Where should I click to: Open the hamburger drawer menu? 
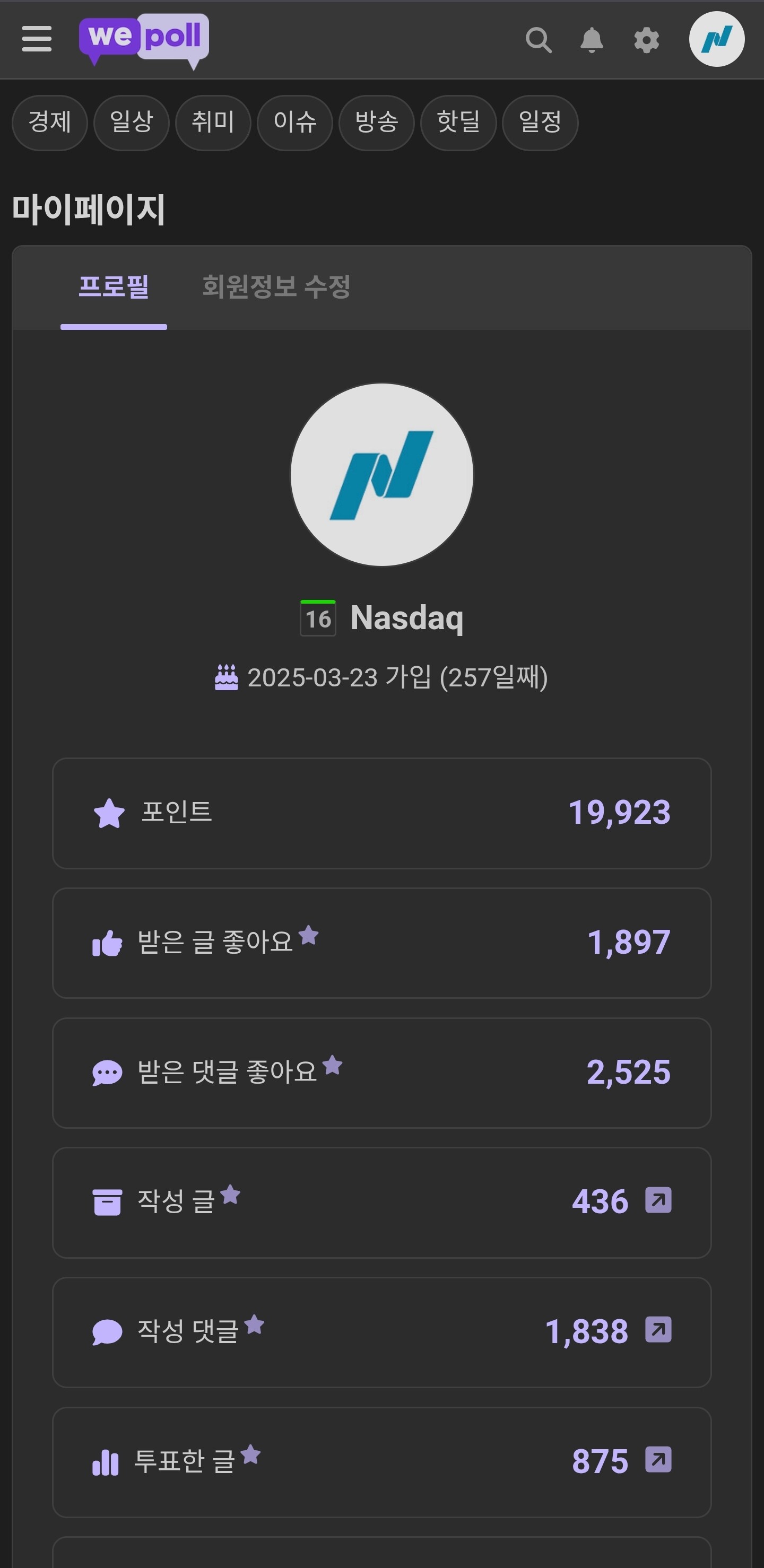[37, 39]
